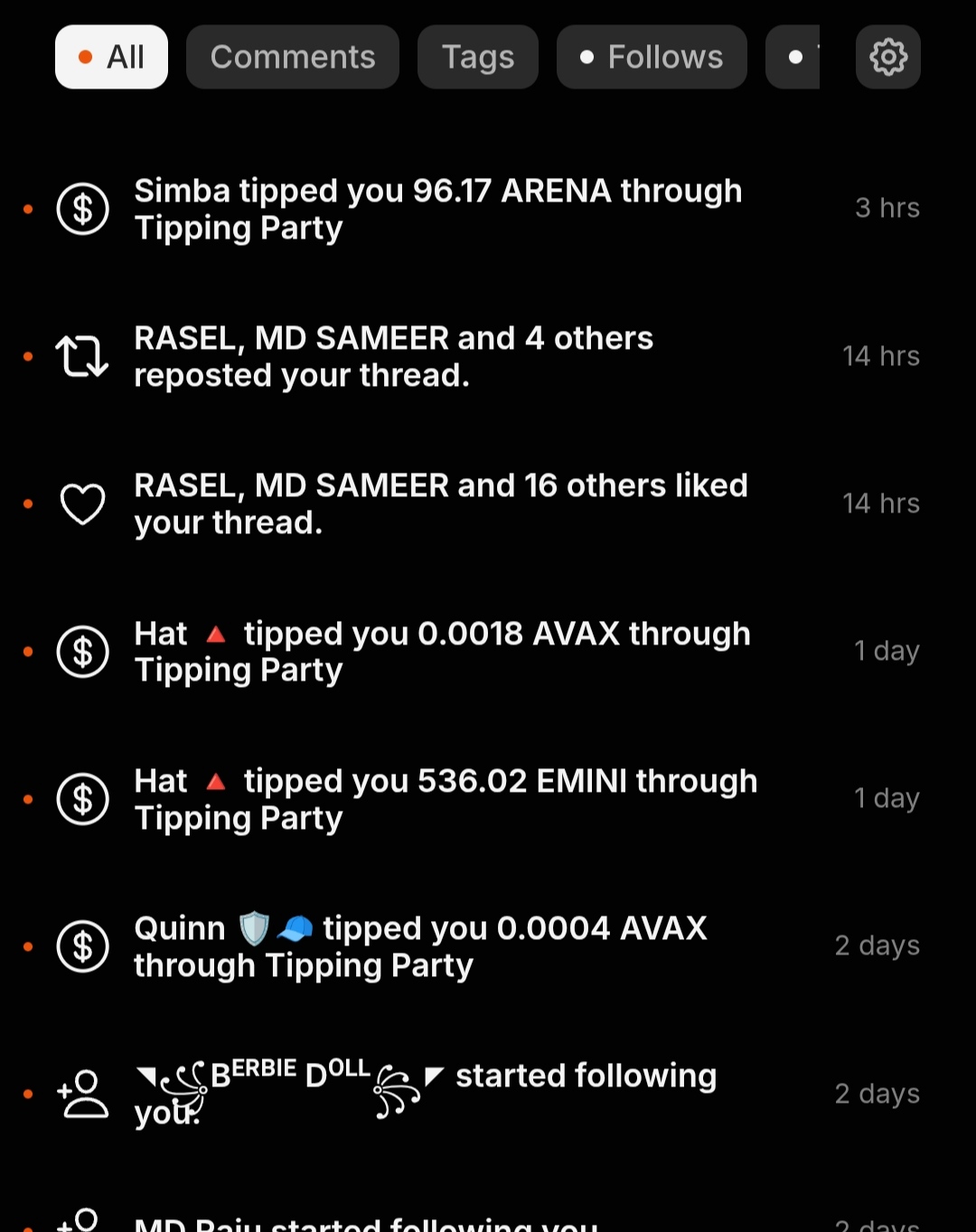Select the All notifications tab
Viewport: 976px width, 1232px height.
tap(111, 57)
